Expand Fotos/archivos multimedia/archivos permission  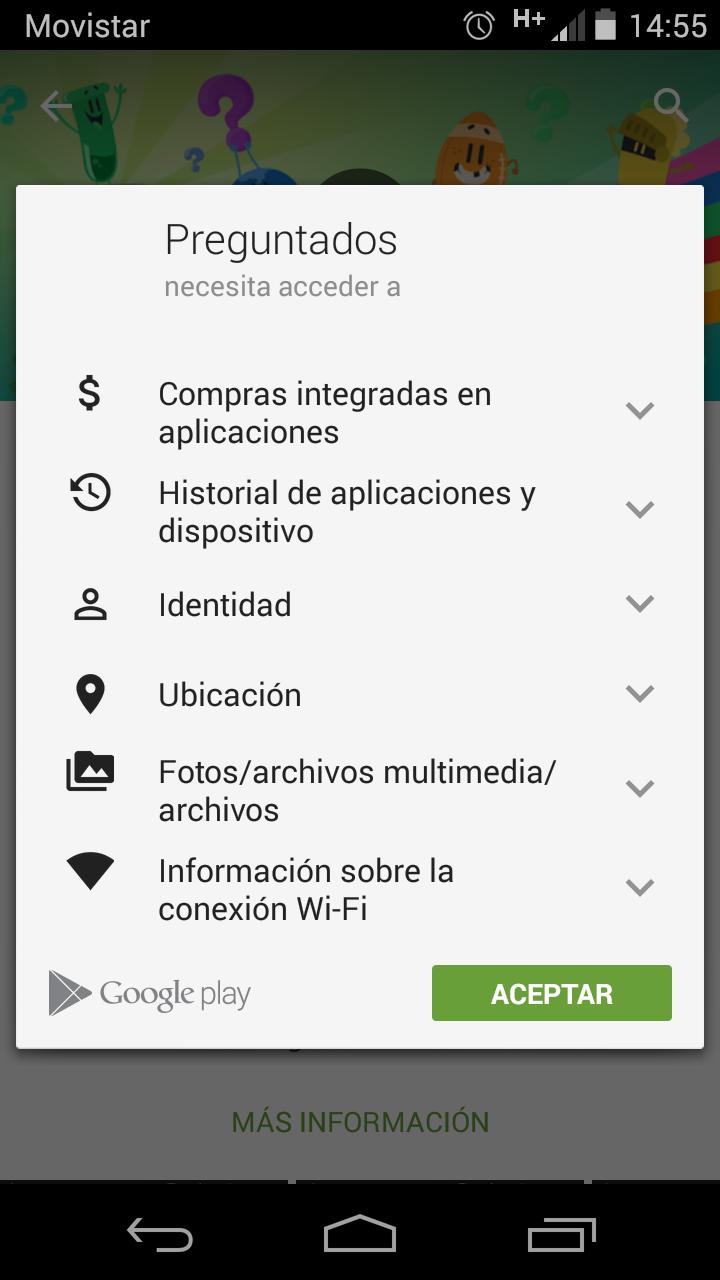pos(639,789)
